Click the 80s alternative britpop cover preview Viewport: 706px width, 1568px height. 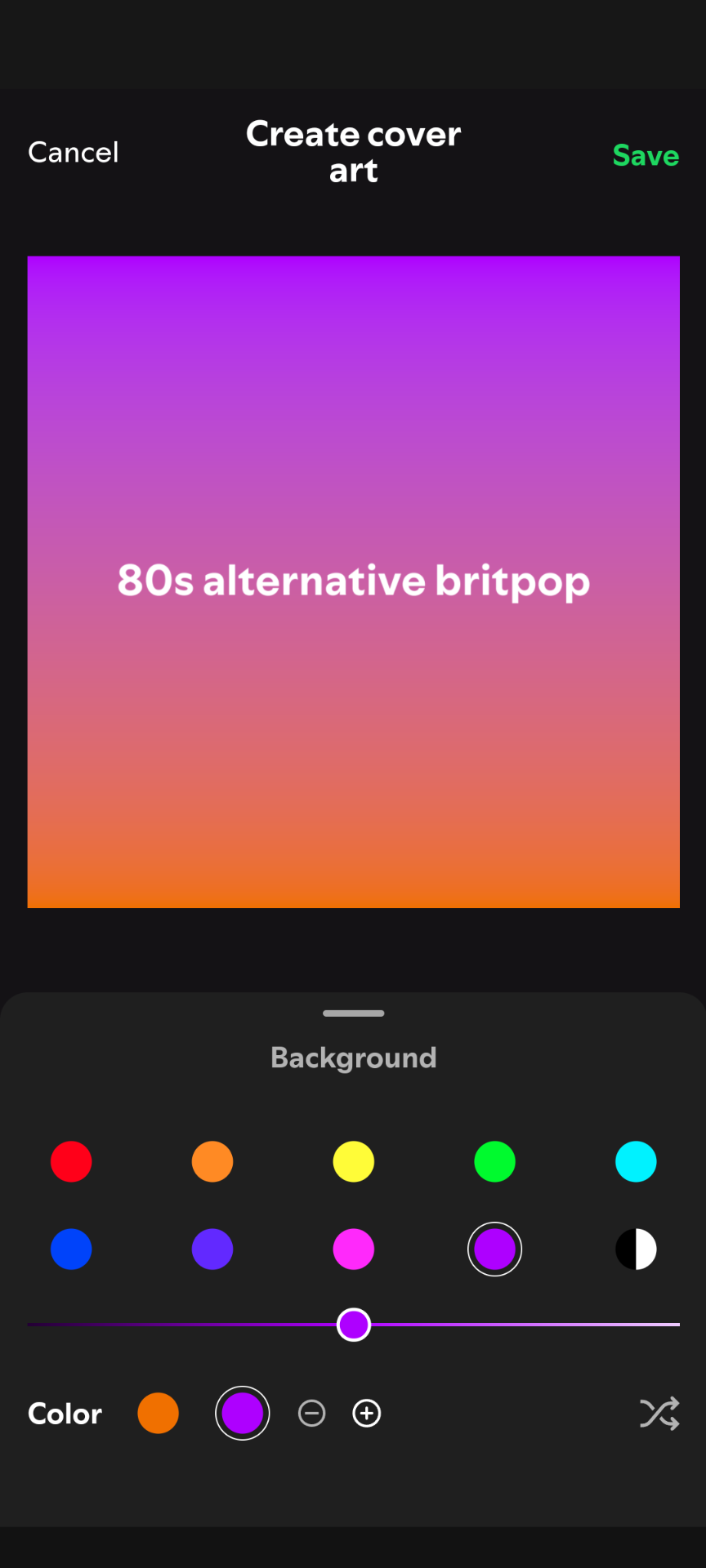353,581
